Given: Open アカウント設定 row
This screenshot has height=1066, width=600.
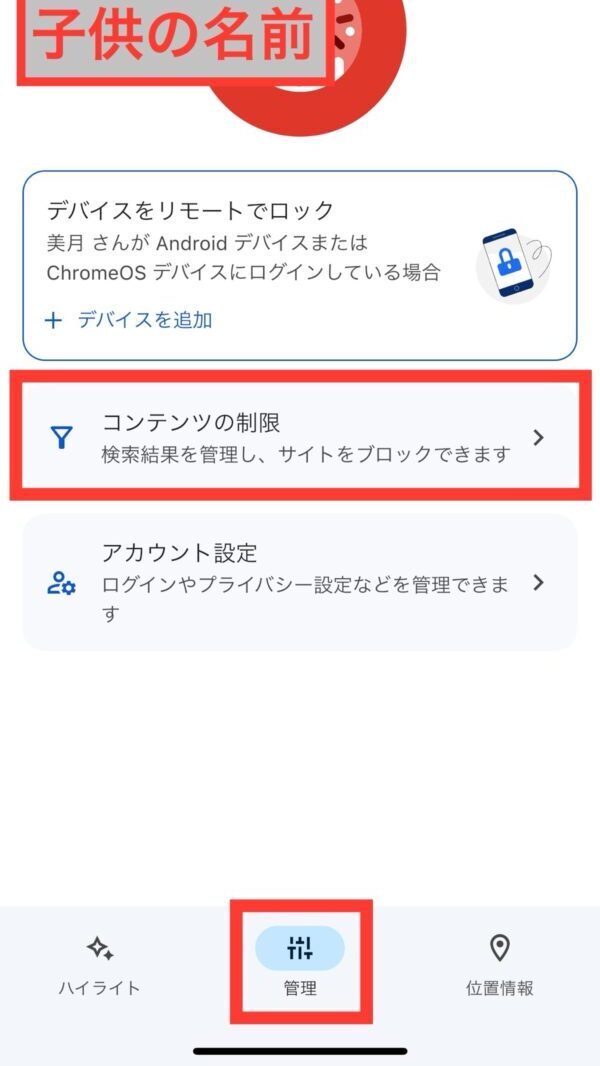Looking at the screenshot, I should [x=300, y=582].
